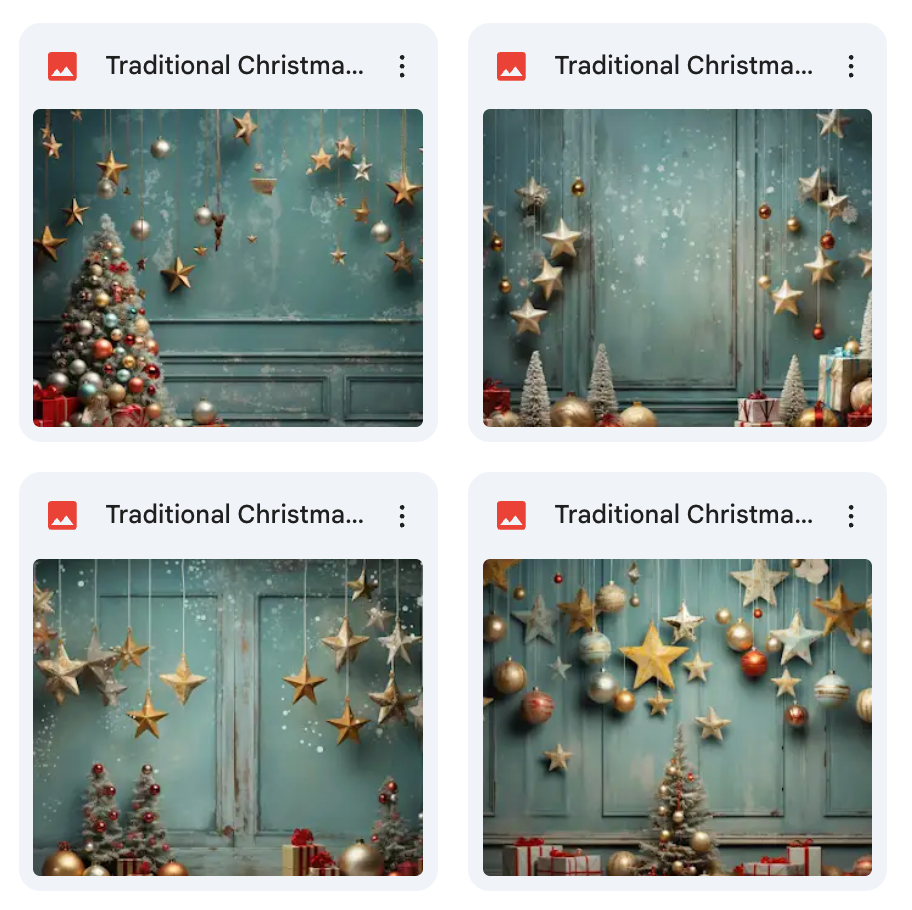Open more options for the white trees and gifts file
Screen dimensions: 912x910
851,67
